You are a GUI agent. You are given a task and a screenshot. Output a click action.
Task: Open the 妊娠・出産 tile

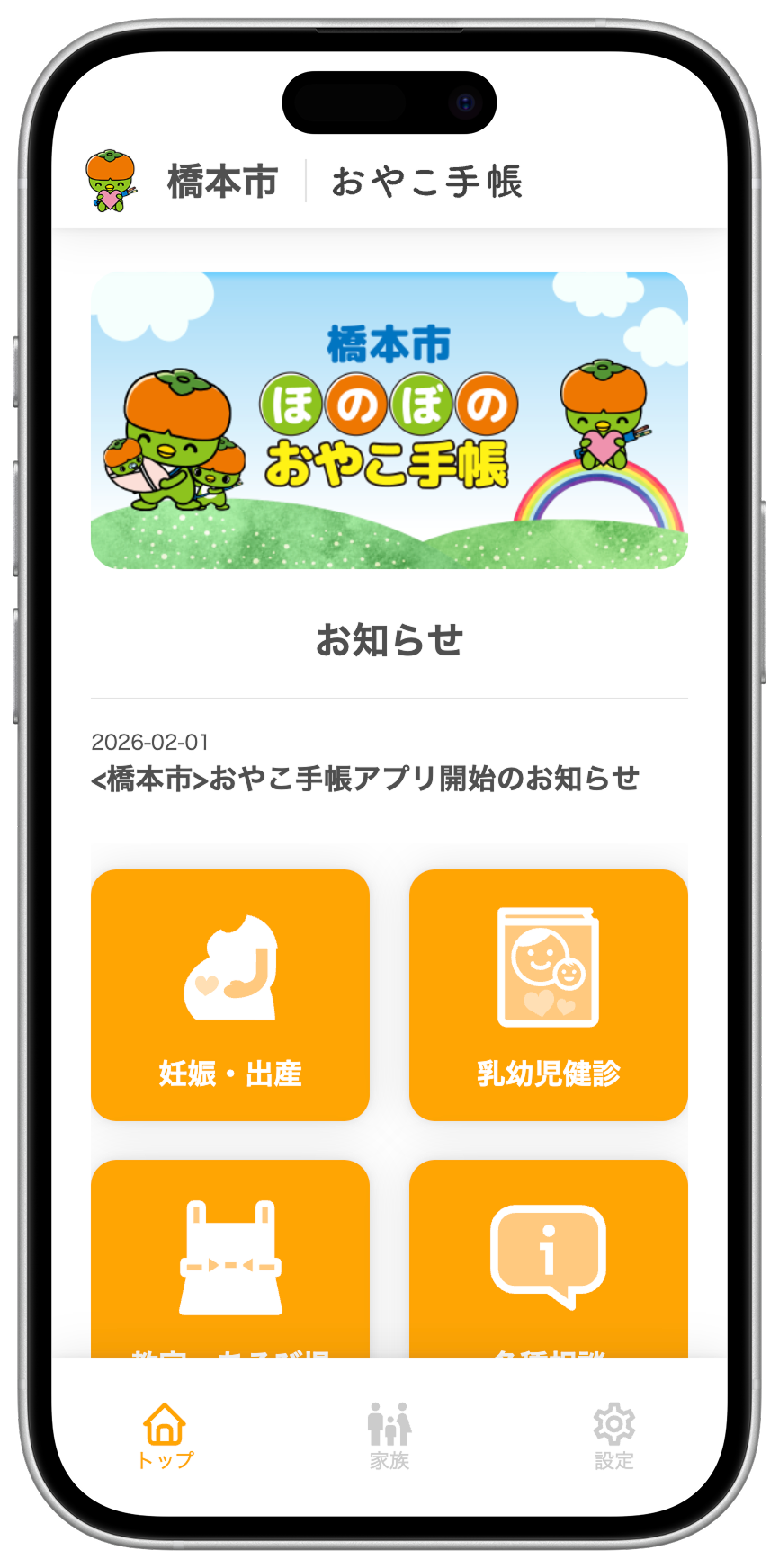(x=230, y=994)
